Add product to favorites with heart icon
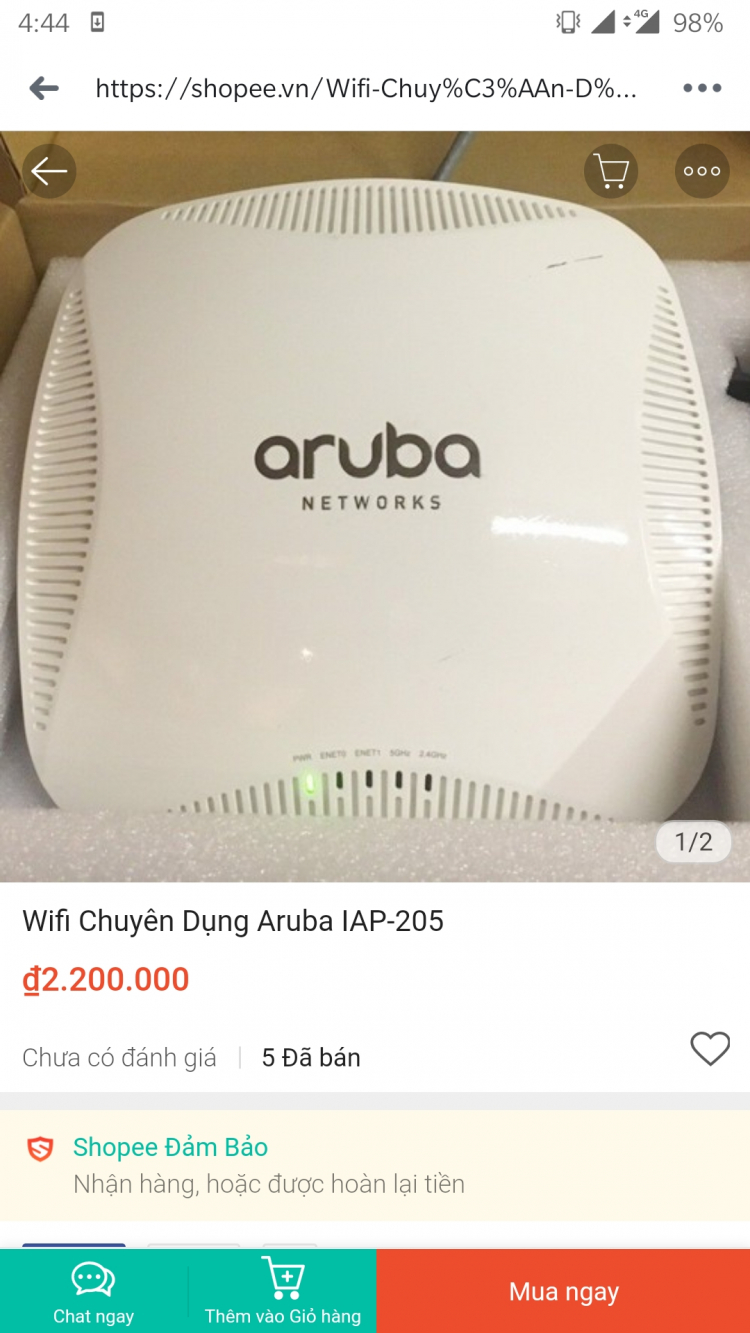Viewport: 750px width, 1333px height. 710,1049
